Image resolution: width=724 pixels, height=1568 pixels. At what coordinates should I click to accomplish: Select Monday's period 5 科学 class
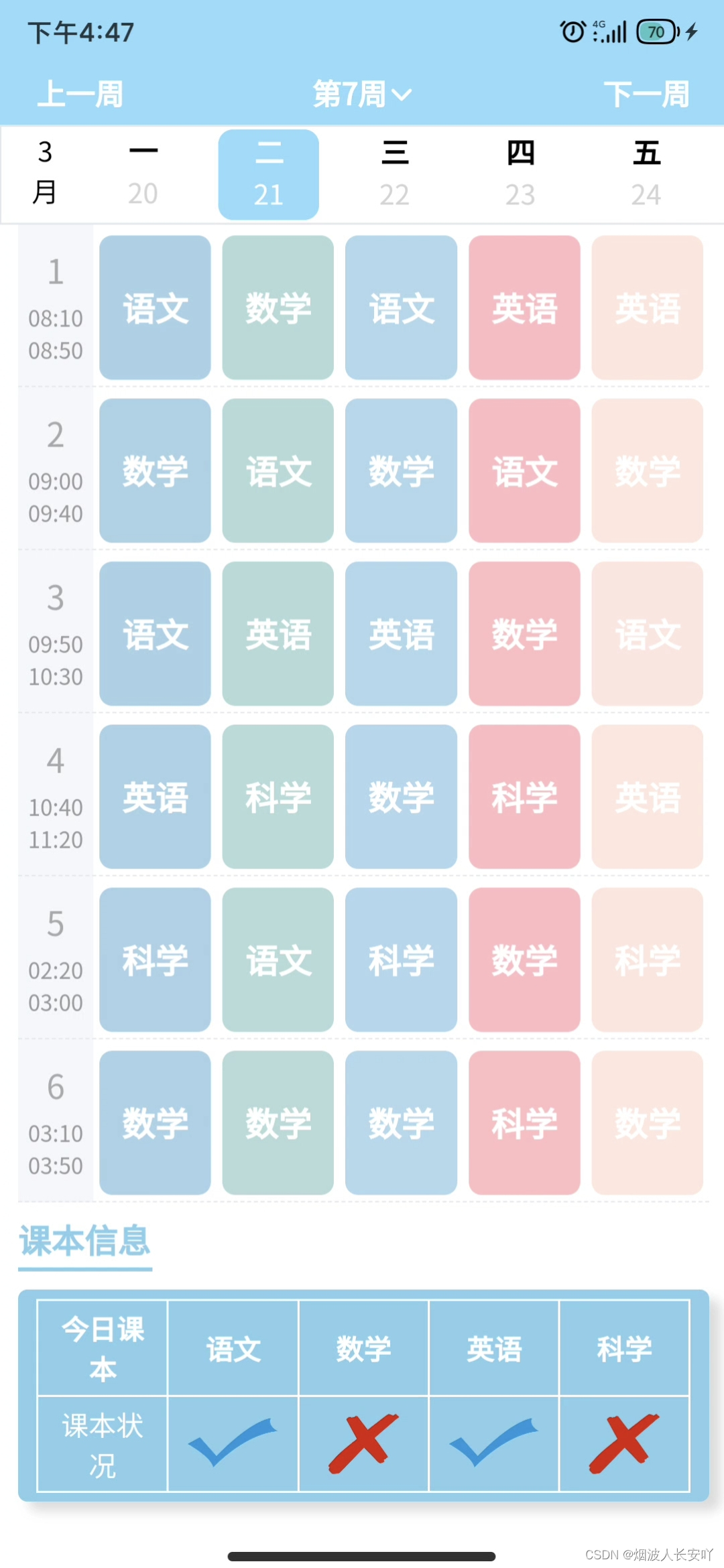pyautogui.click(x=154, y=960)
